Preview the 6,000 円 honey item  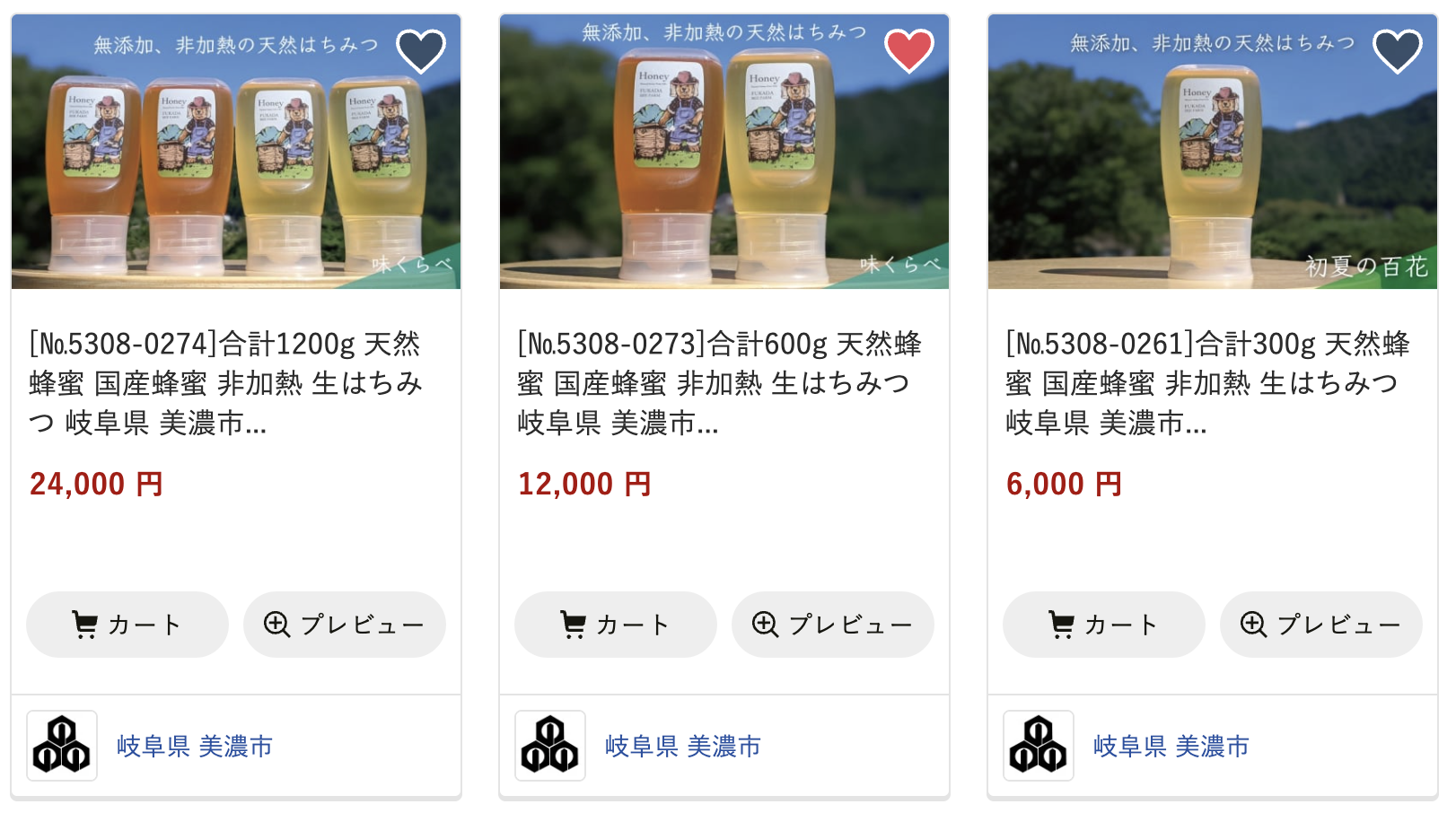tap(1321, 625)
